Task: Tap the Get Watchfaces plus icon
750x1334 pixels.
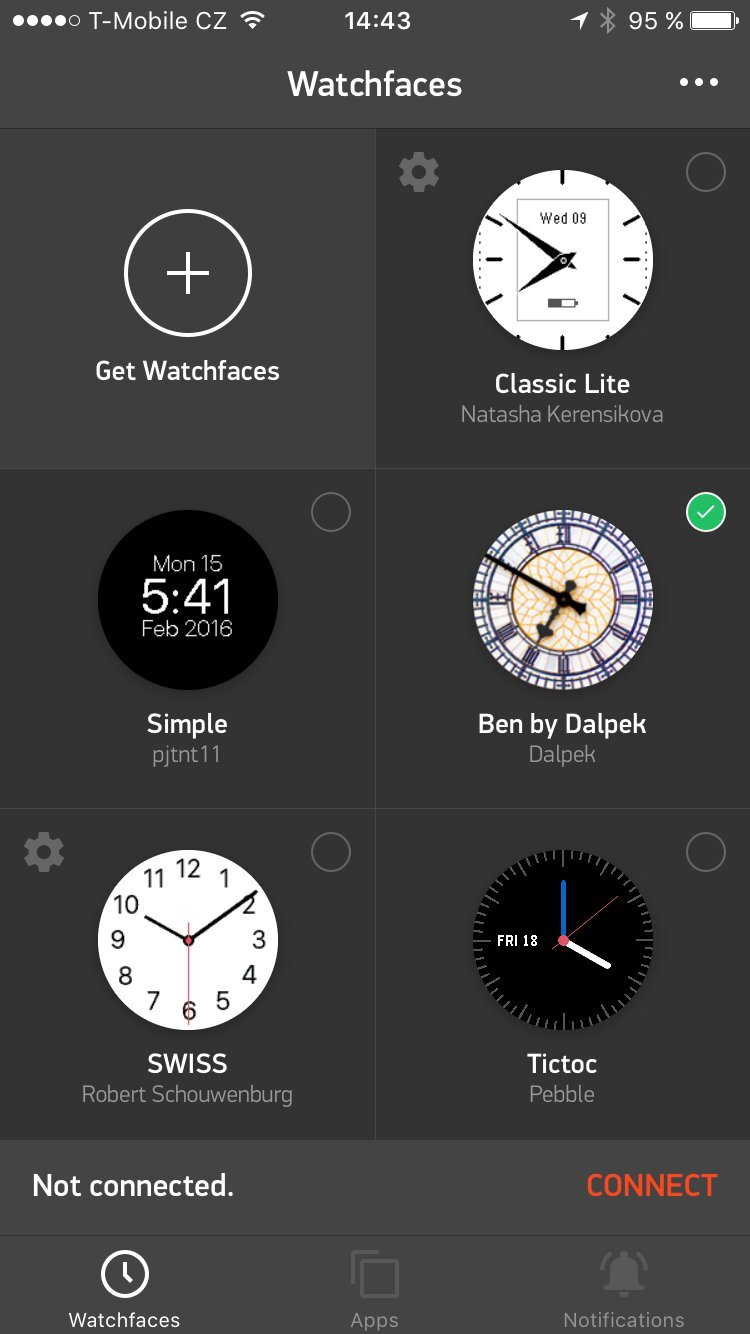Action: click(187, 272)
